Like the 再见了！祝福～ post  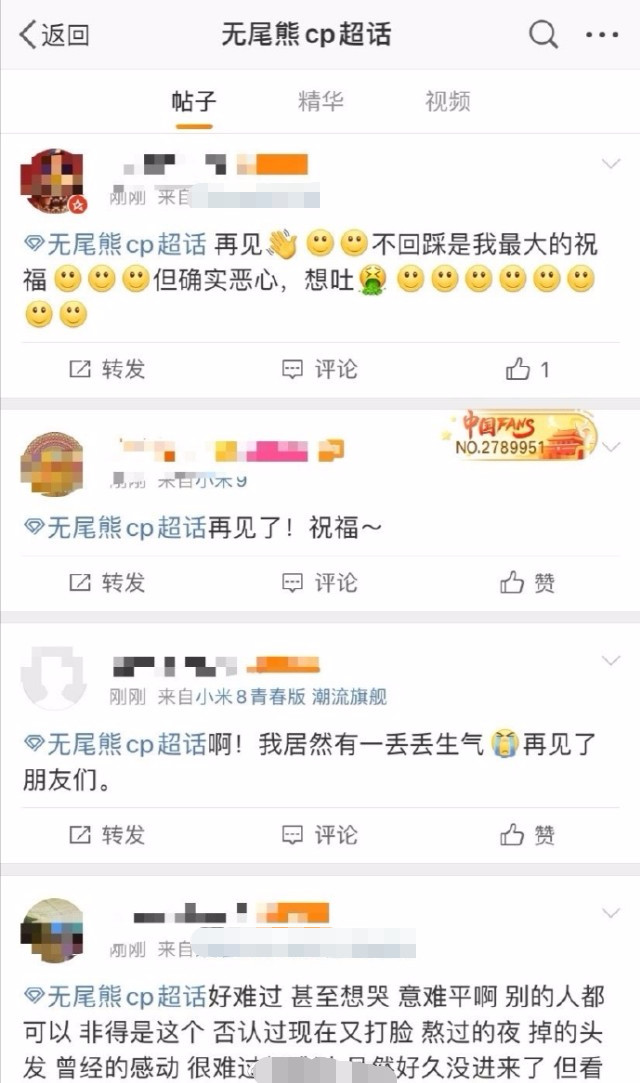click(528, 582)
